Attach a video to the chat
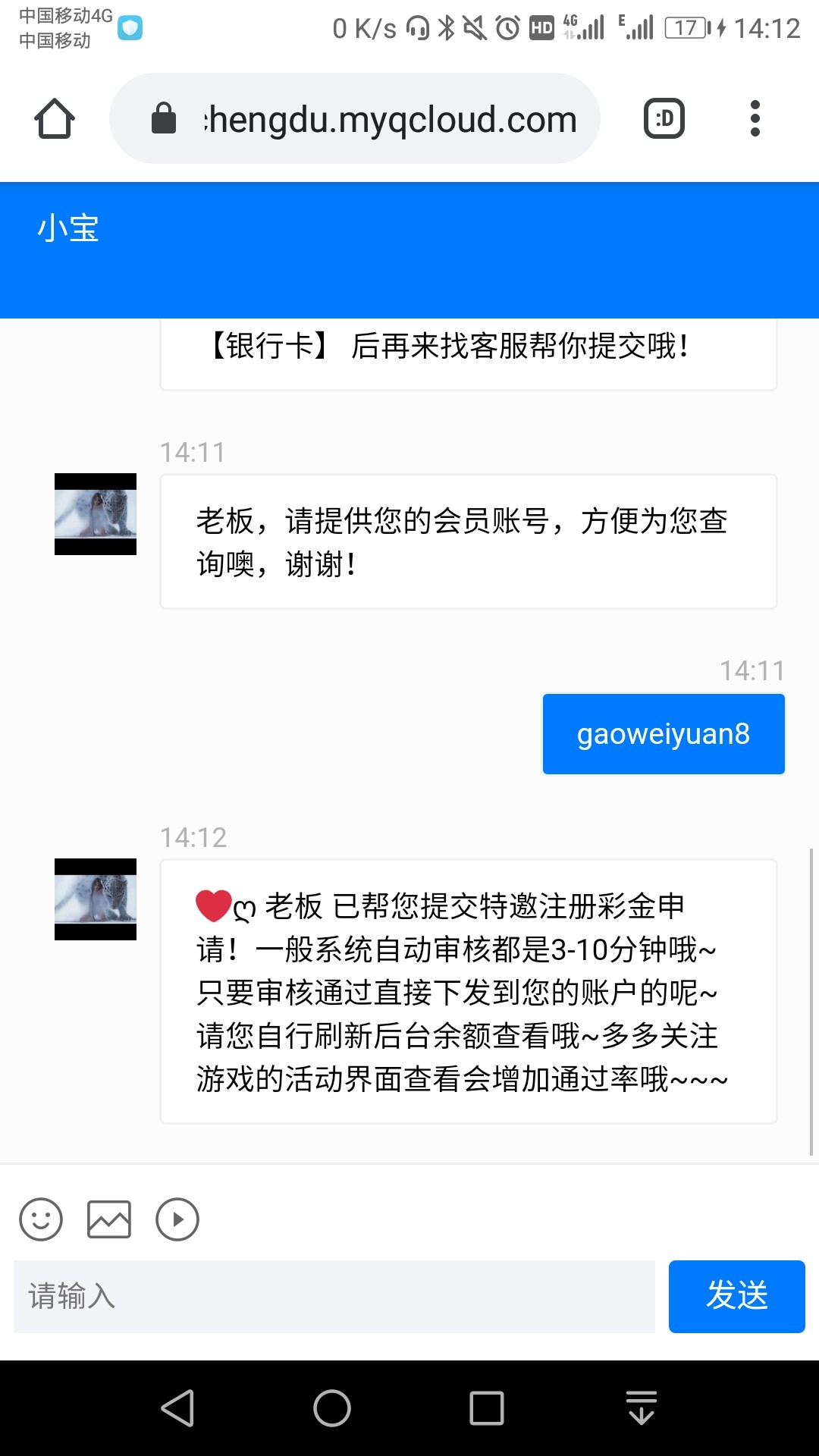This screenshot has width=819, height=1456. (177, 1219)
